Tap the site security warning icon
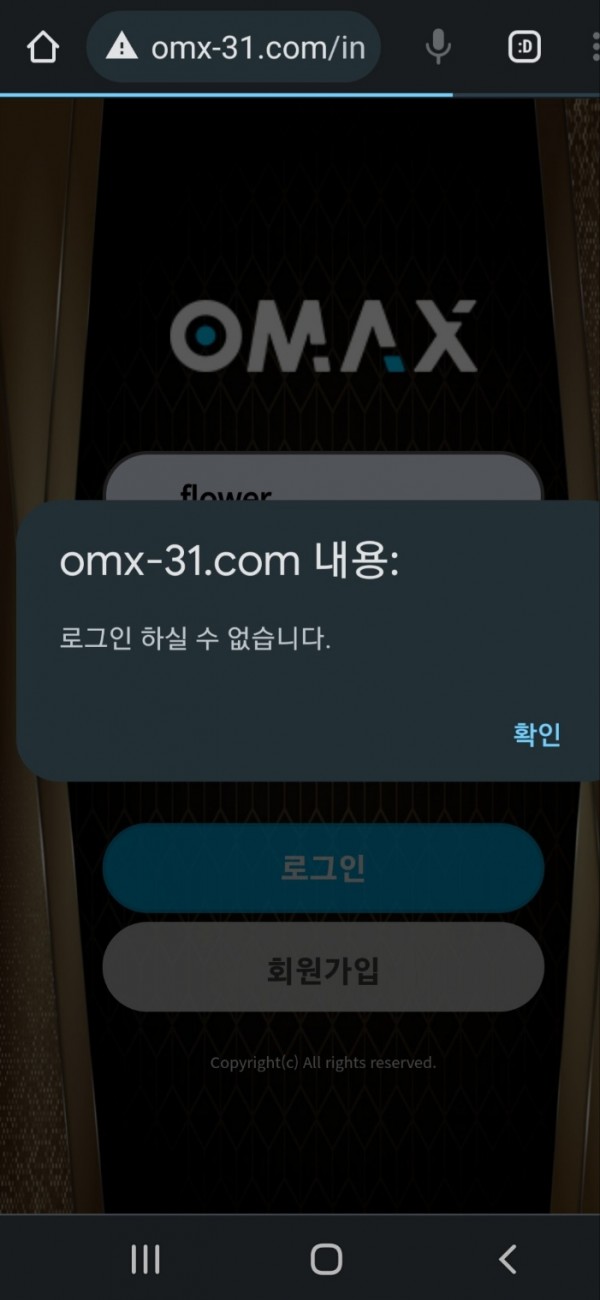This screenshot has height=1300, width=600. 122,47
